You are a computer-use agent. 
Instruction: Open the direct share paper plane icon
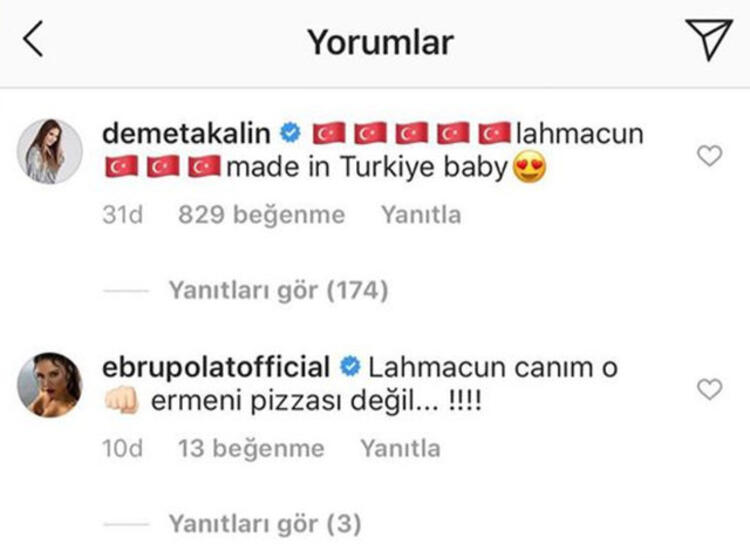pos(710,40)
